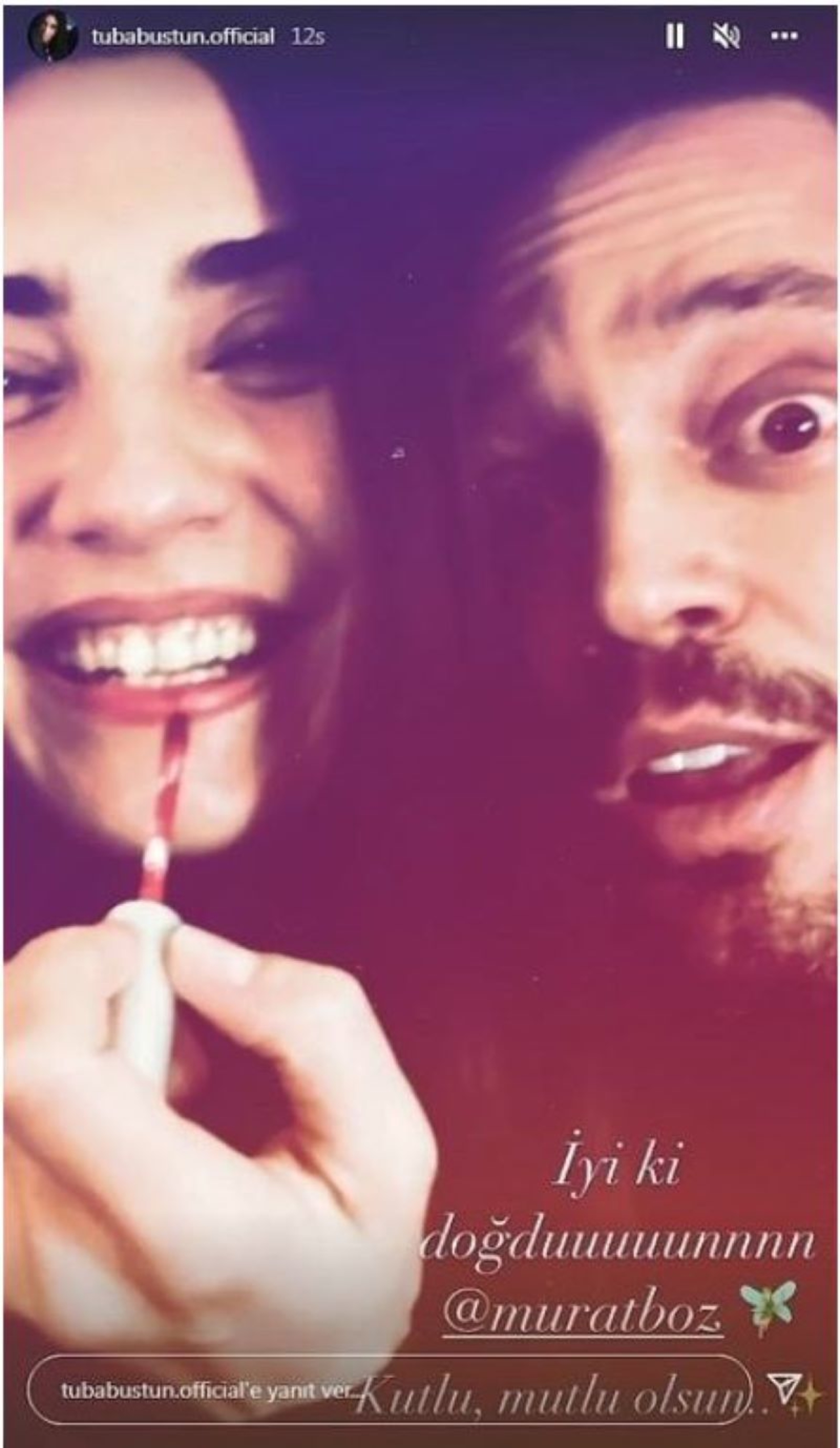Unmute the story sound
Image resolution: width=840 pixels, height=1448 pixels.
[x=726, y=37]
